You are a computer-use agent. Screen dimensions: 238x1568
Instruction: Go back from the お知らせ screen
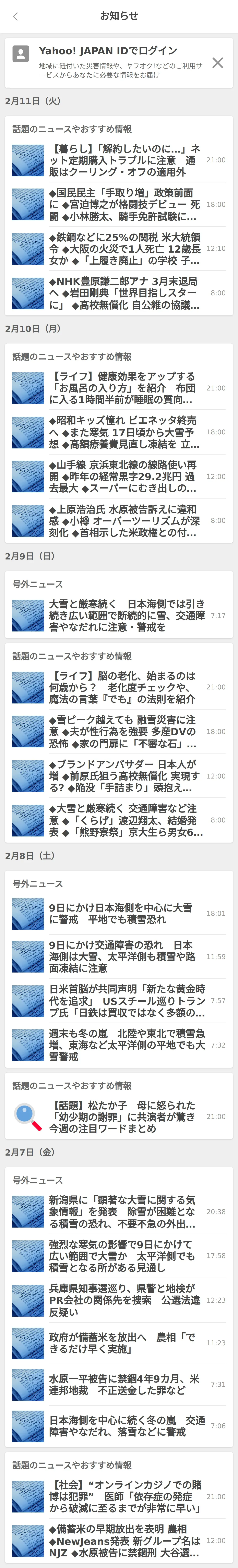15,16
